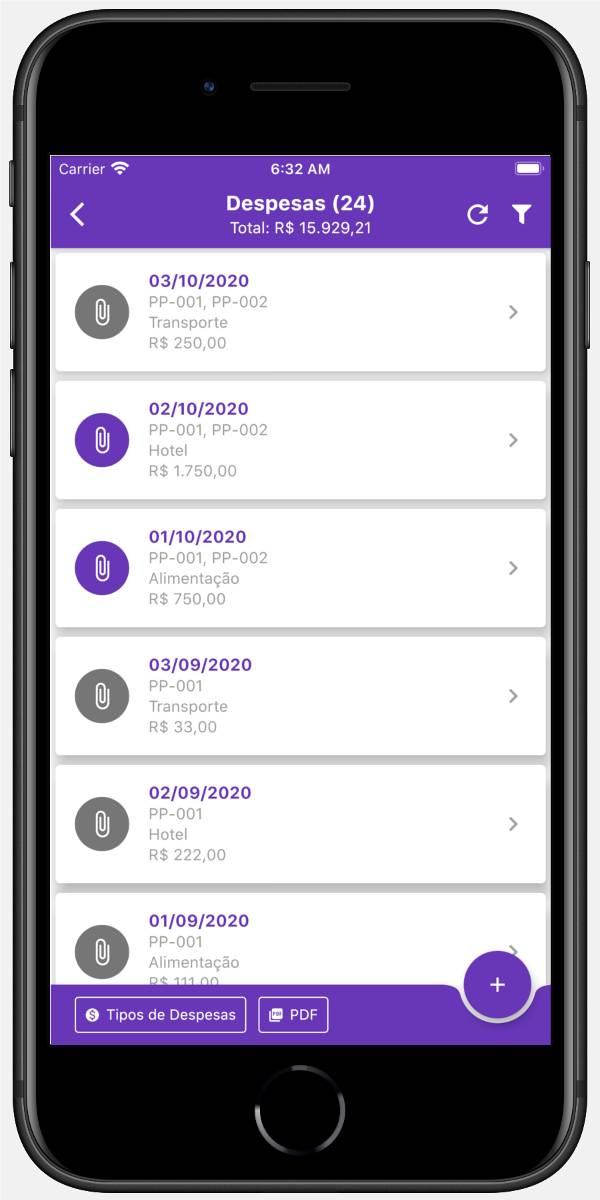
Task: Export expenses with the PDF button
Action: click(x=293, y=1015)
